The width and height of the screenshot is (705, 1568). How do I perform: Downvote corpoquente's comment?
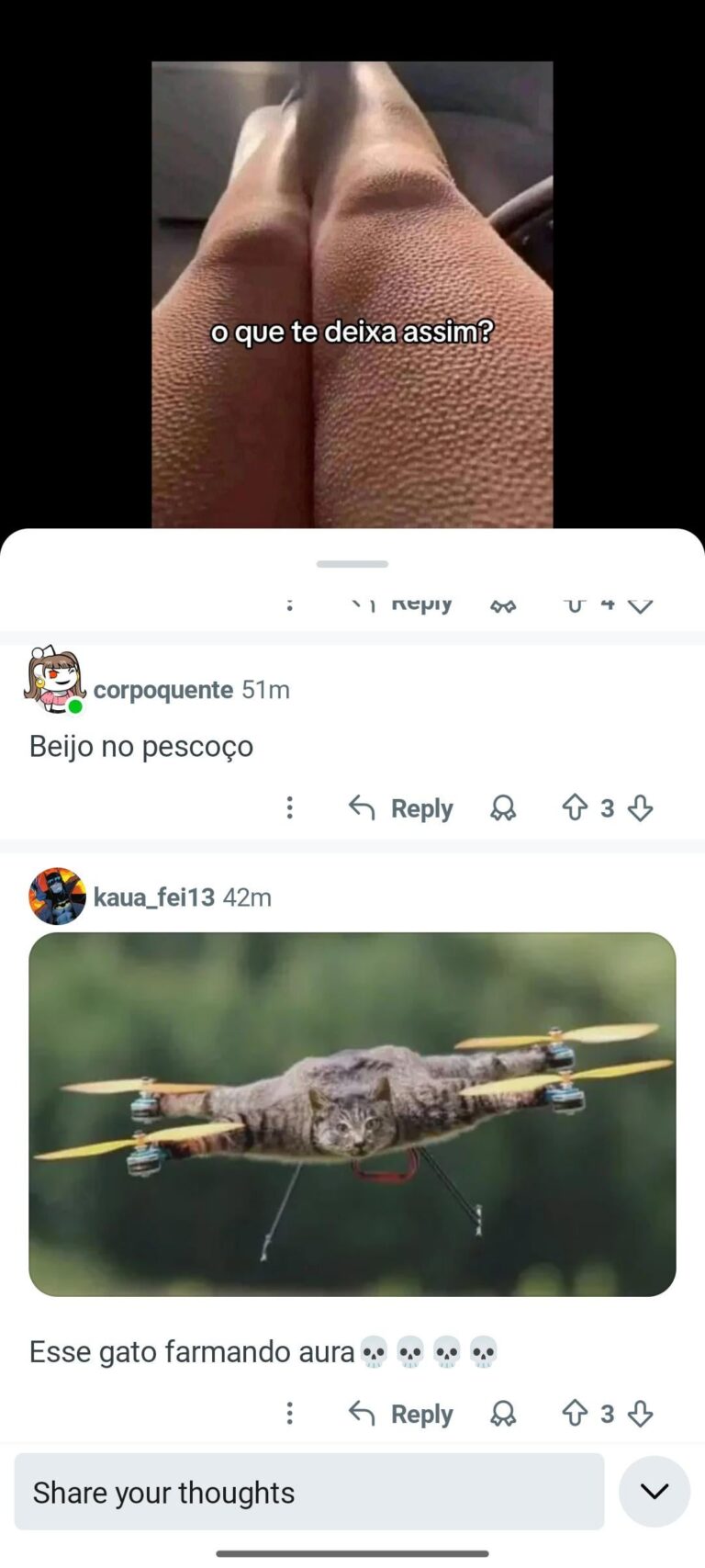(x=641, y=808)
